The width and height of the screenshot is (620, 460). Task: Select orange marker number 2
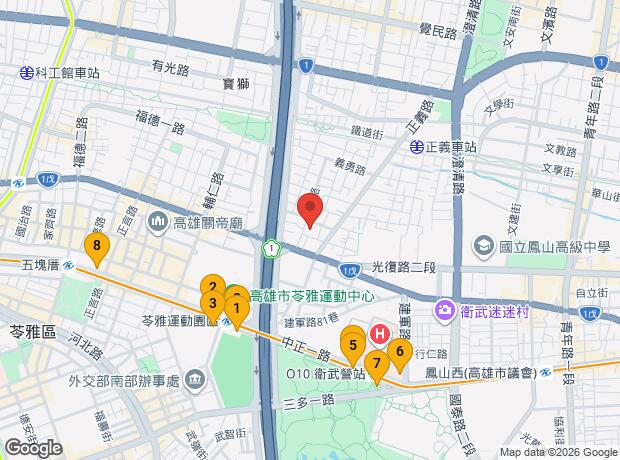coord(212,287)
